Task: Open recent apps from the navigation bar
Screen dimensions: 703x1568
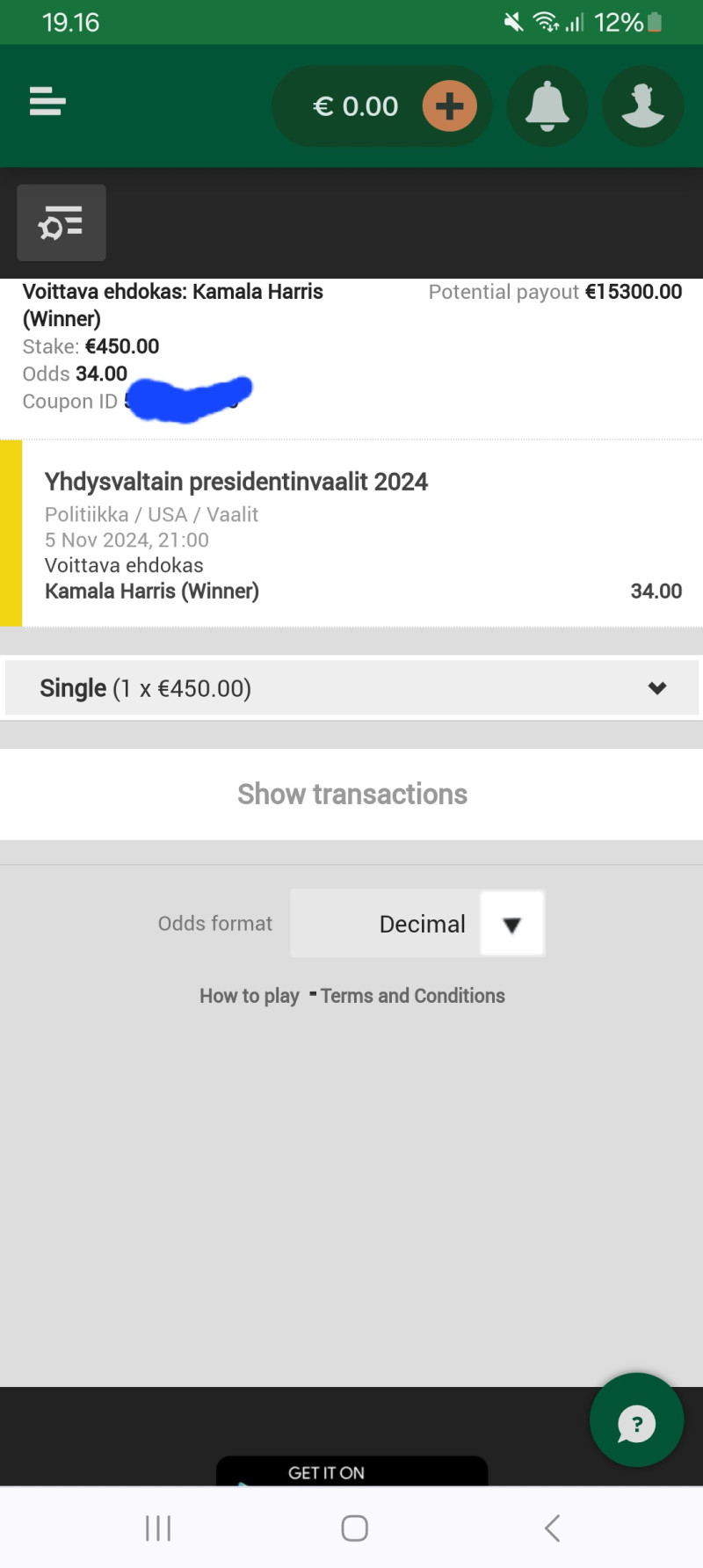Action: [x=158, y=1528]
